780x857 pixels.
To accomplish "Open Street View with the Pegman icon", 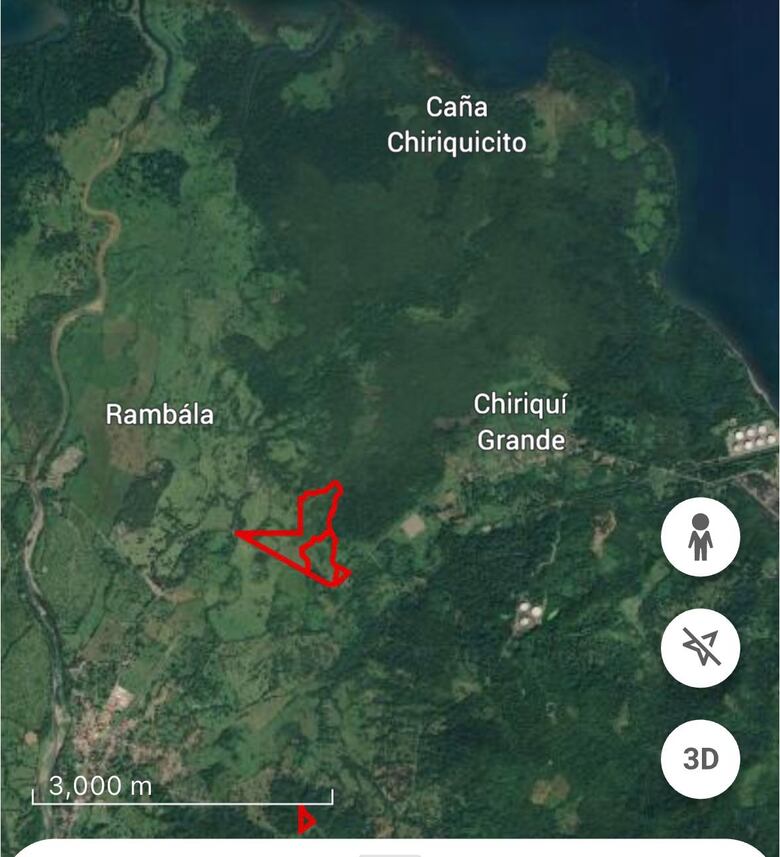I will point(703,538).
